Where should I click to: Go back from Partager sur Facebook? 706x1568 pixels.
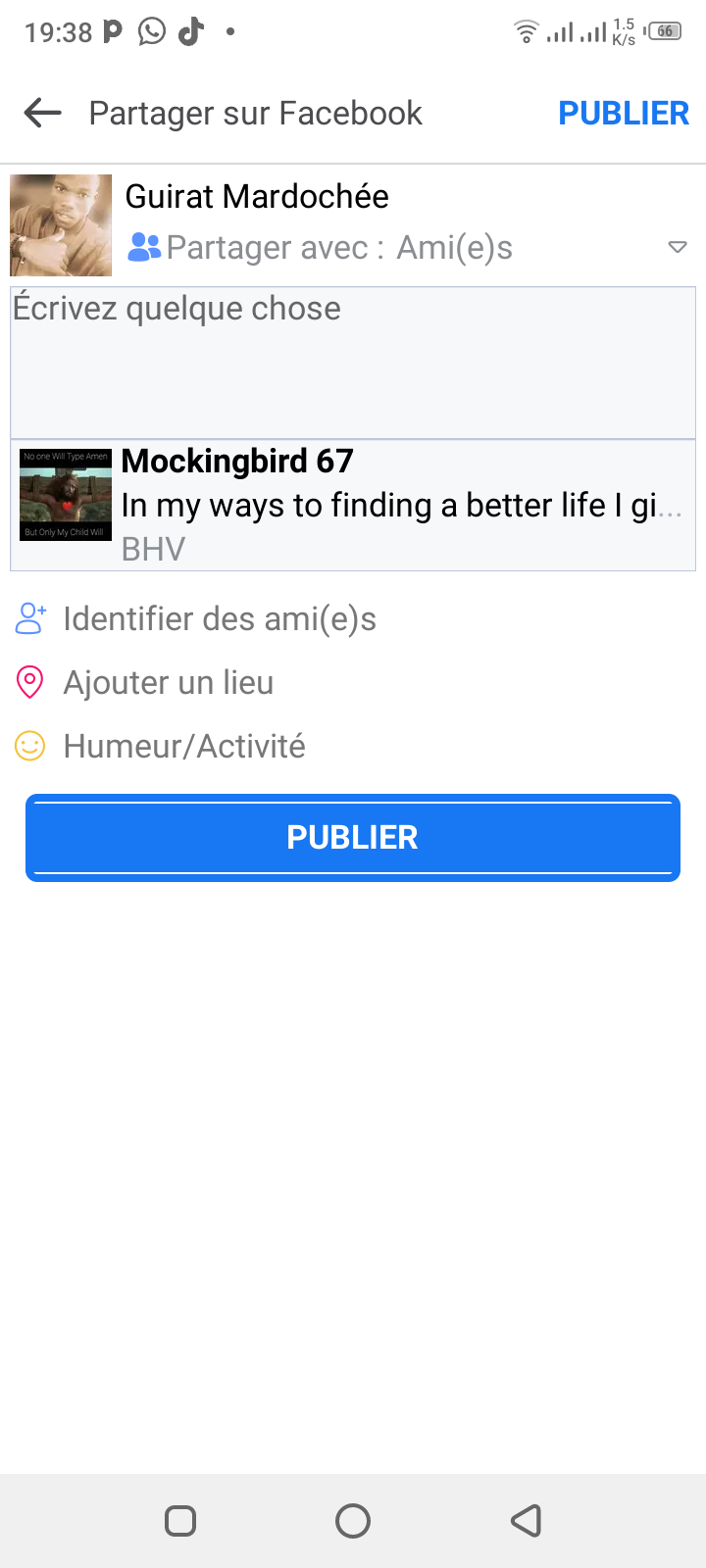43,114
